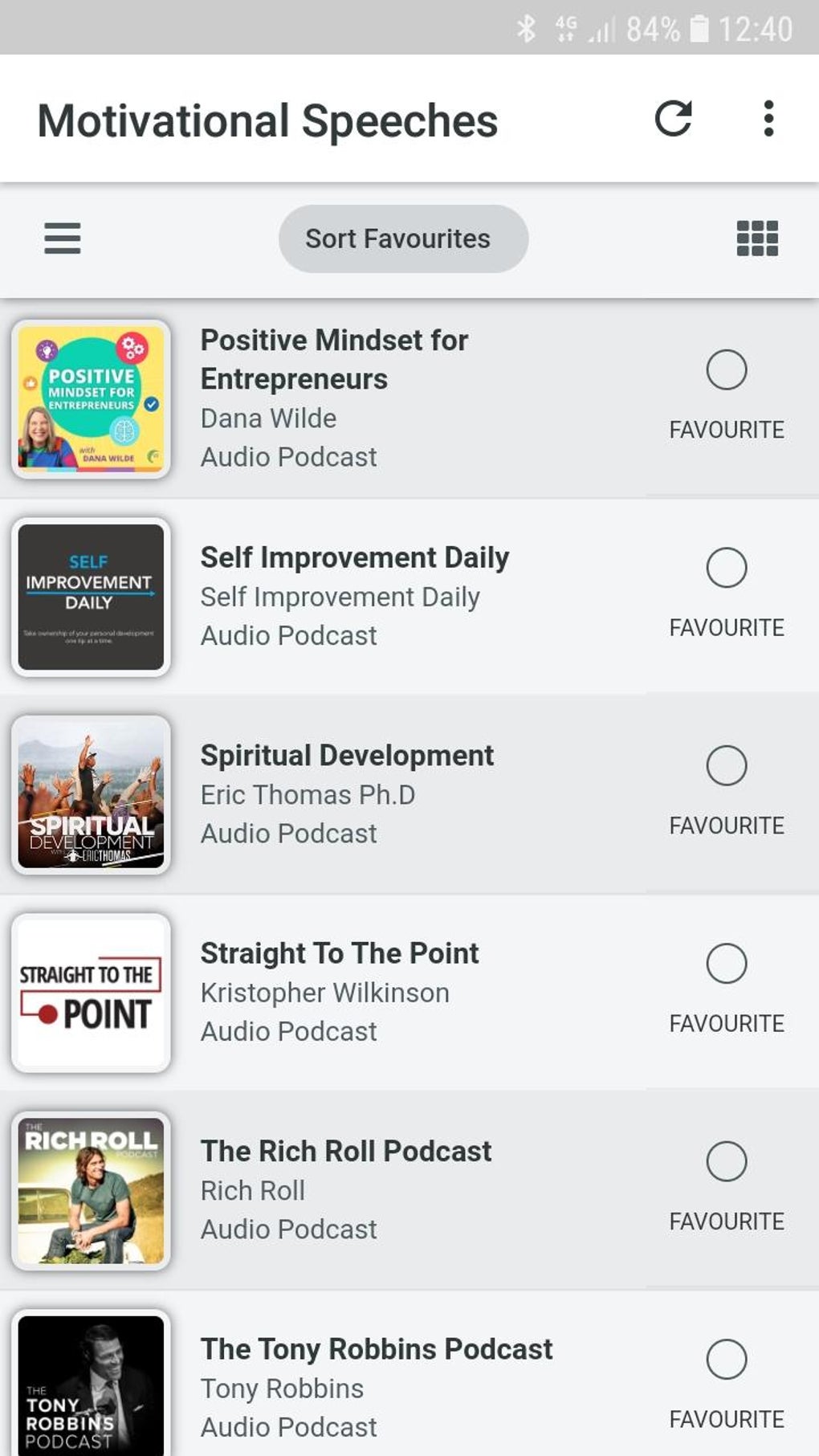Image resolution: width=819 pixels, height=1456 pixels.
Task: Switch to grid view layout
Action: (x=757, y=239)
